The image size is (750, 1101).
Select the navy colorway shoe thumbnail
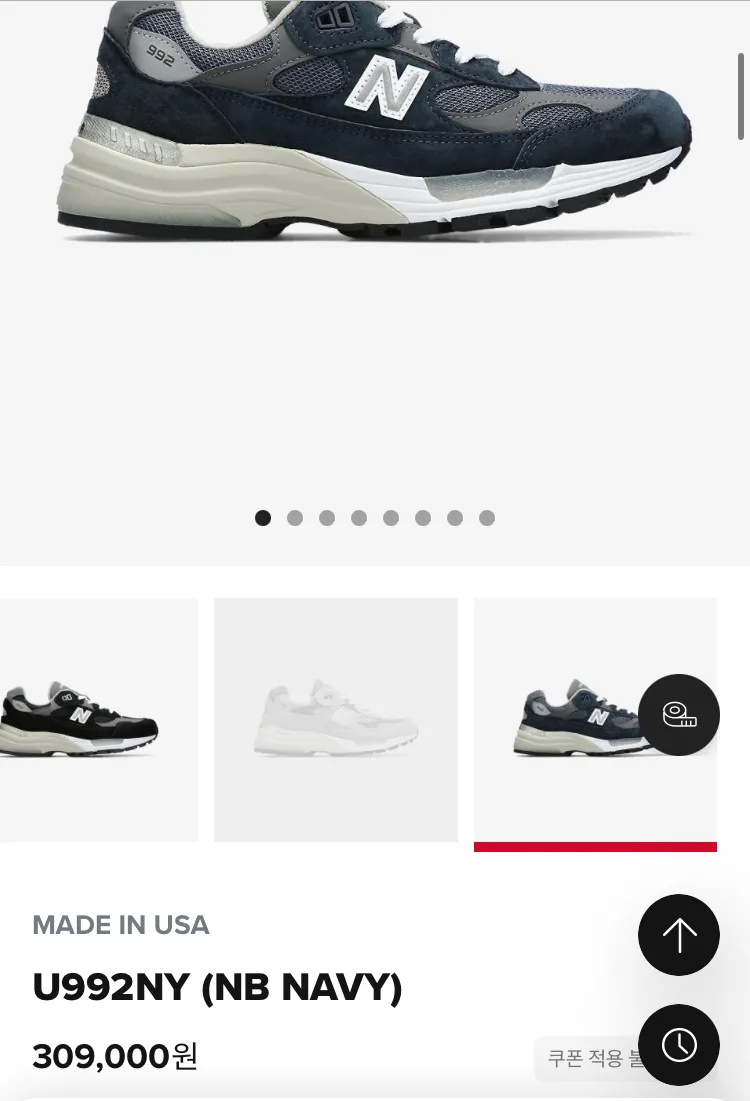596,720
